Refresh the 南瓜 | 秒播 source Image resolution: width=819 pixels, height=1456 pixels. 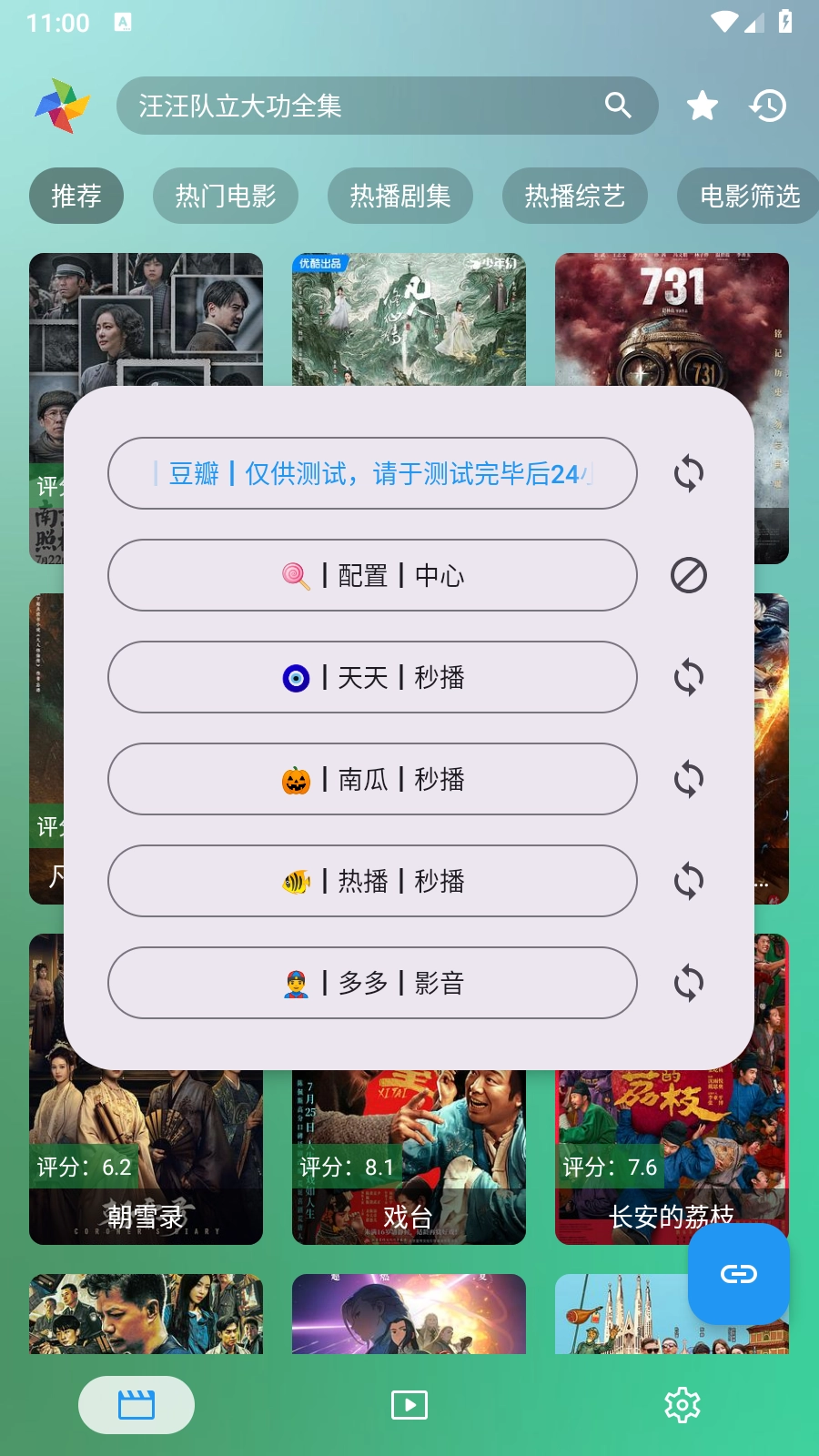(689, 779)
